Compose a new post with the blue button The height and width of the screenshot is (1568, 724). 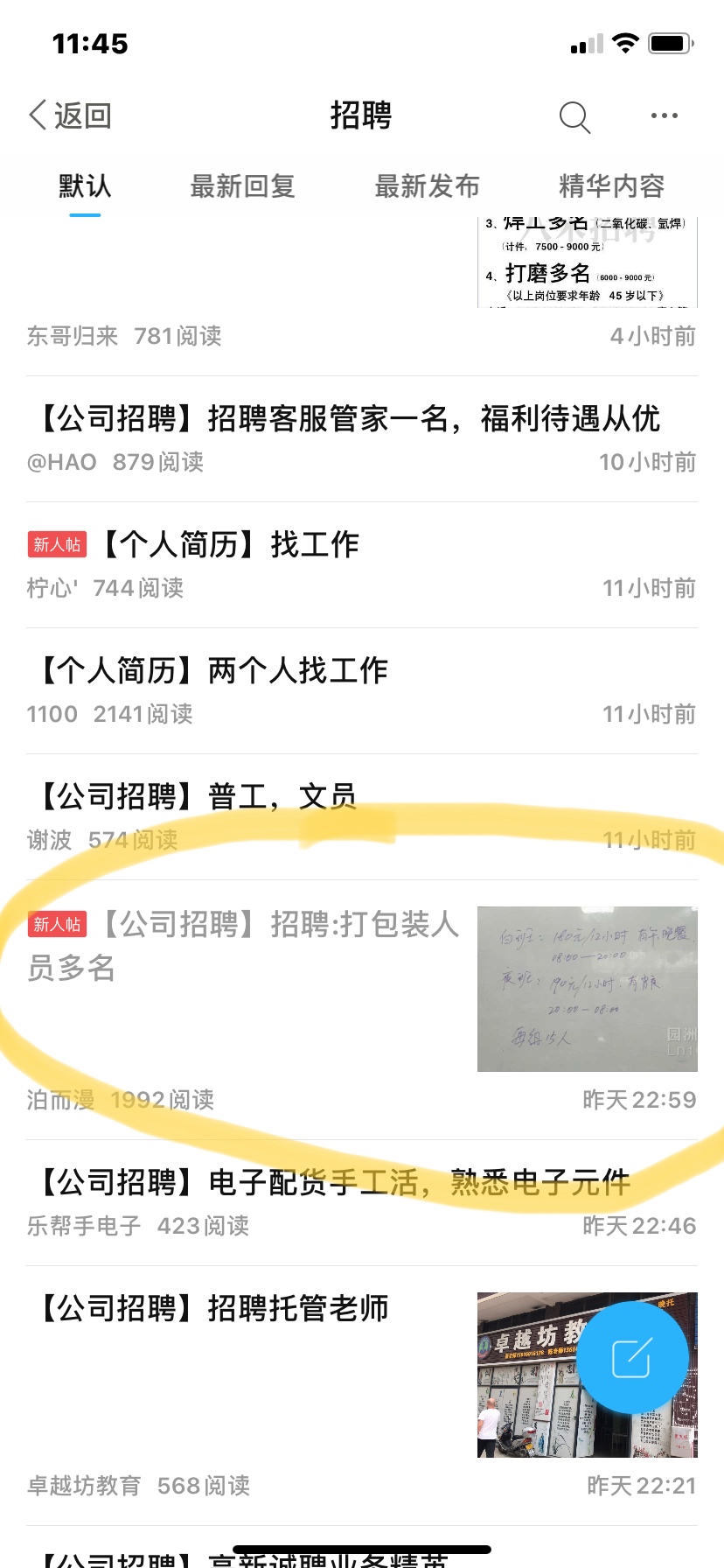click(632, 1357)
